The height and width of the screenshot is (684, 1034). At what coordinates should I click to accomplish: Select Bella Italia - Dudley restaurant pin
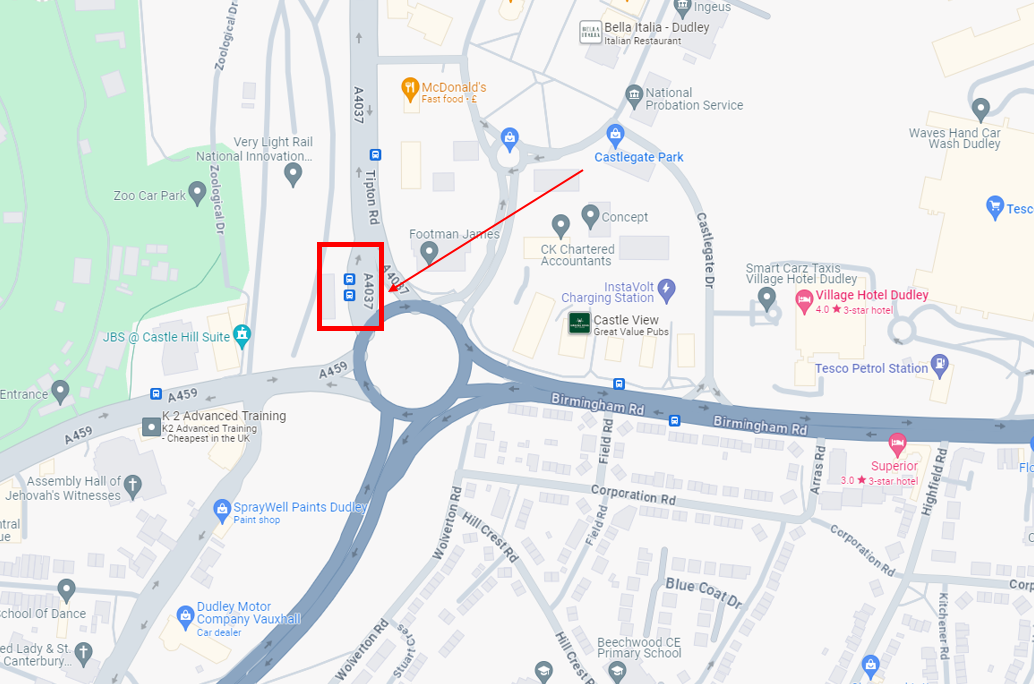(x=591, y=32)
